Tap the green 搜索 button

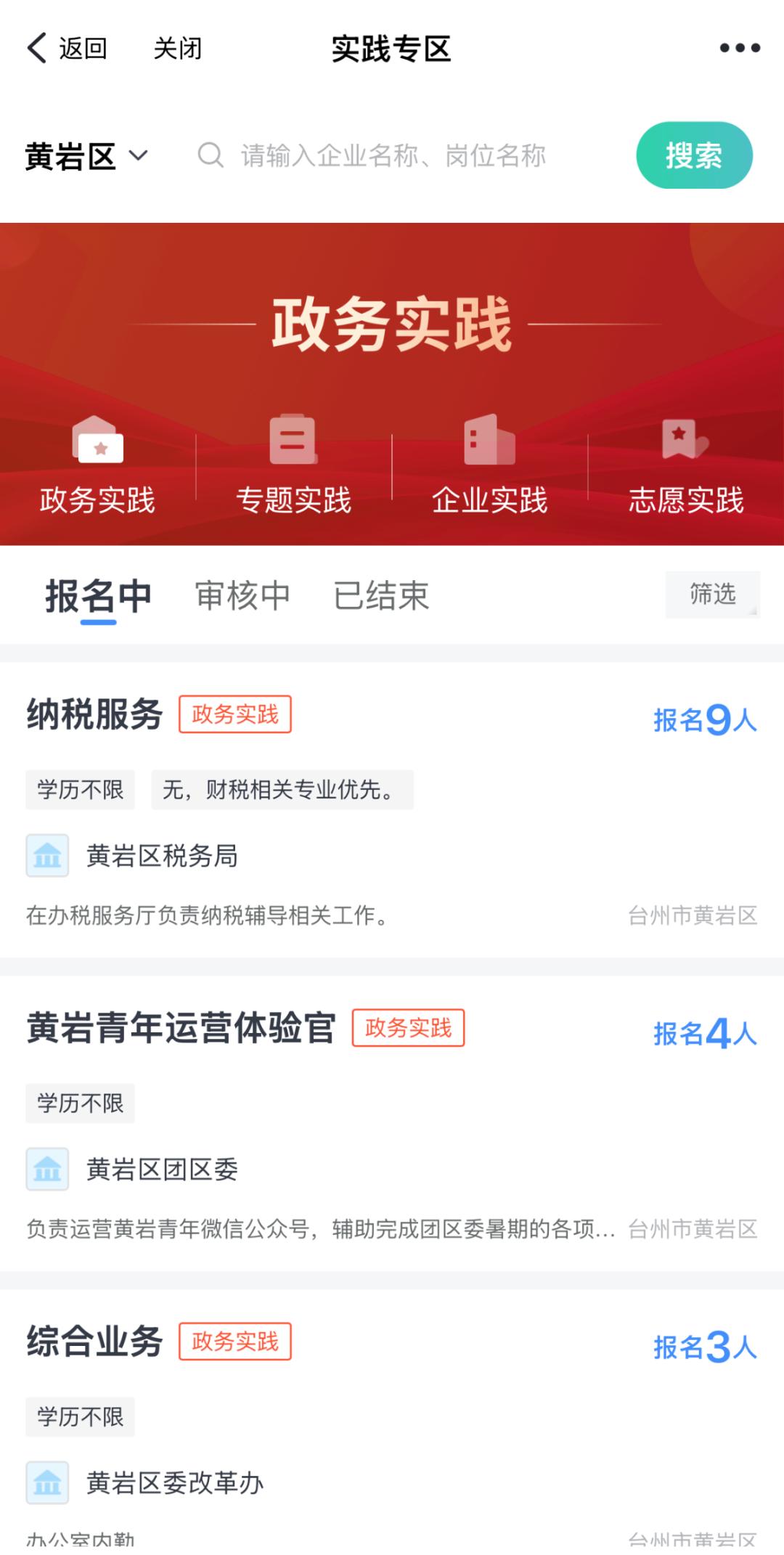[694, 155]
